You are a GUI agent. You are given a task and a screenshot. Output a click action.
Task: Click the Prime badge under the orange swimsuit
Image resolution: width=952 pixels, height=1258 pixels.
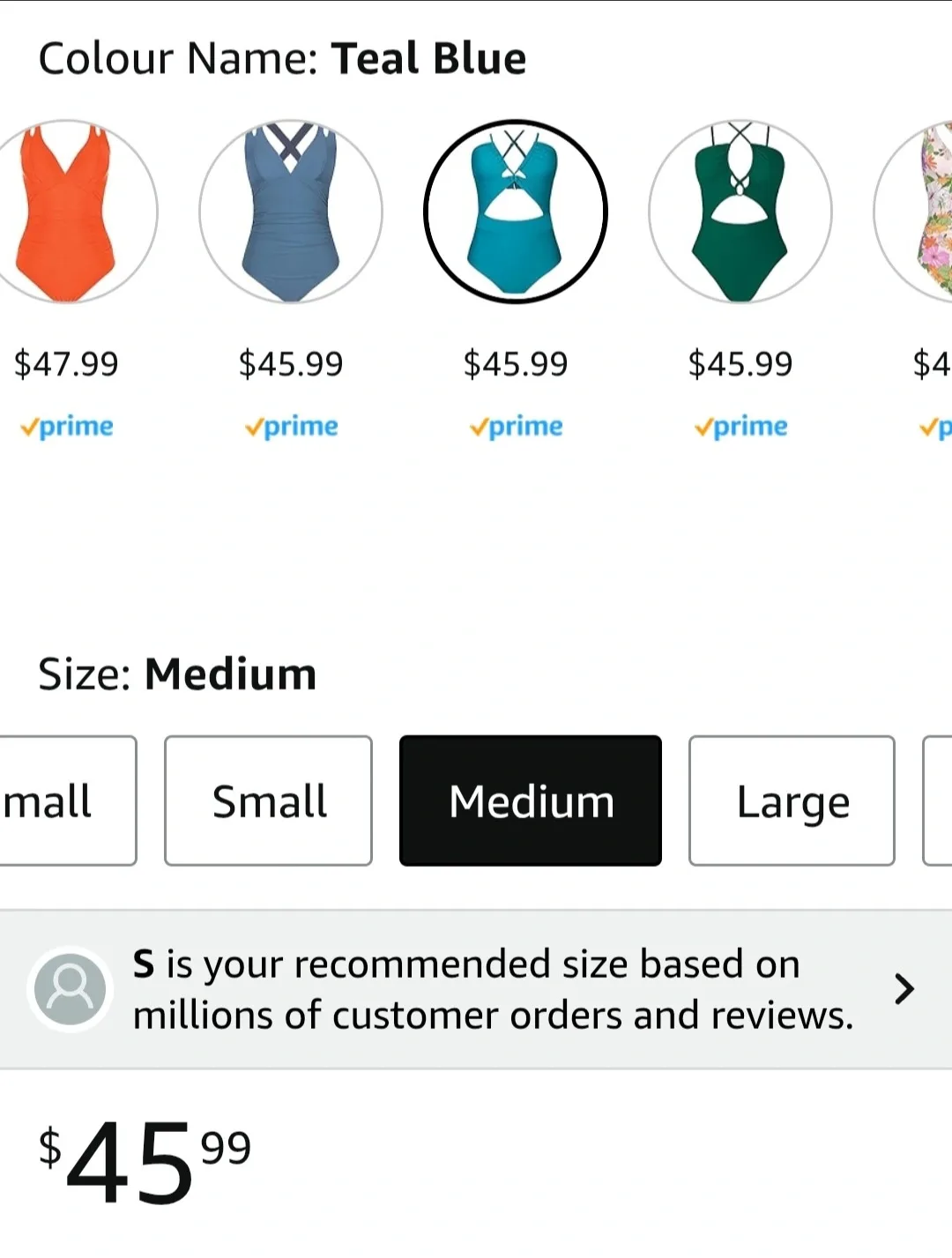66,427
